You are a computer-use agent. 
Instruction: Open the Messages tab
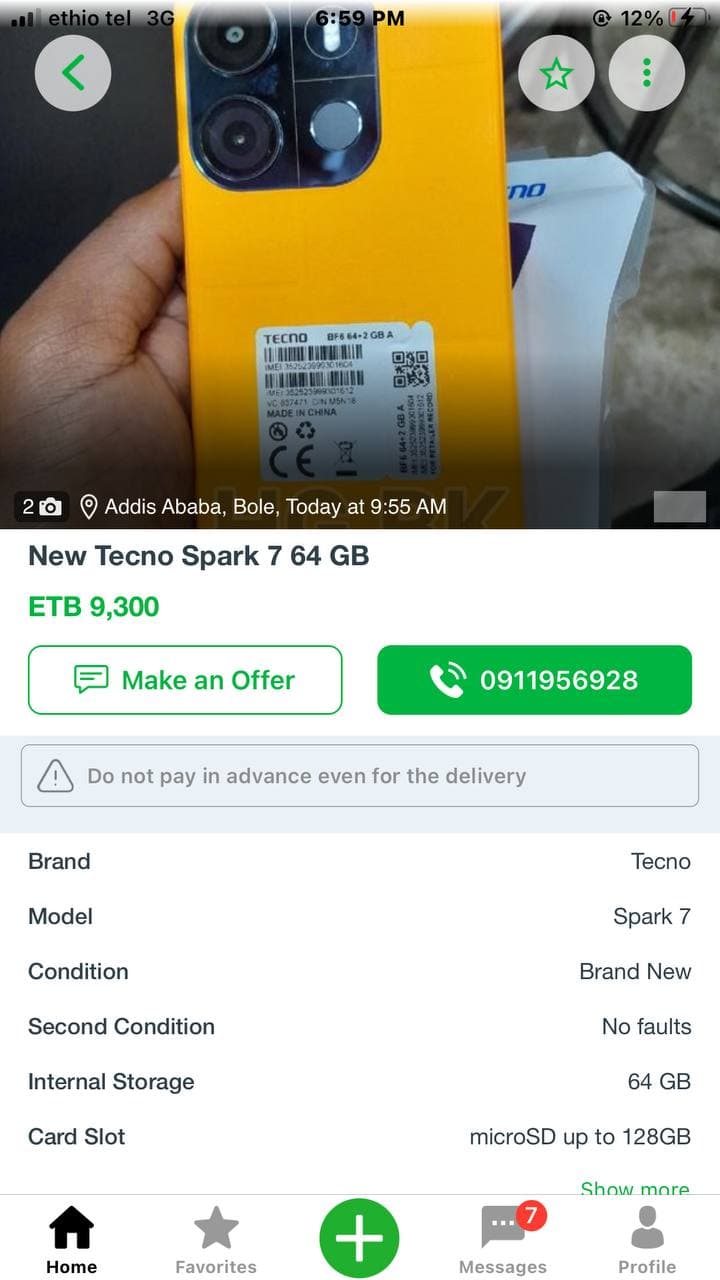(503, 1241)
